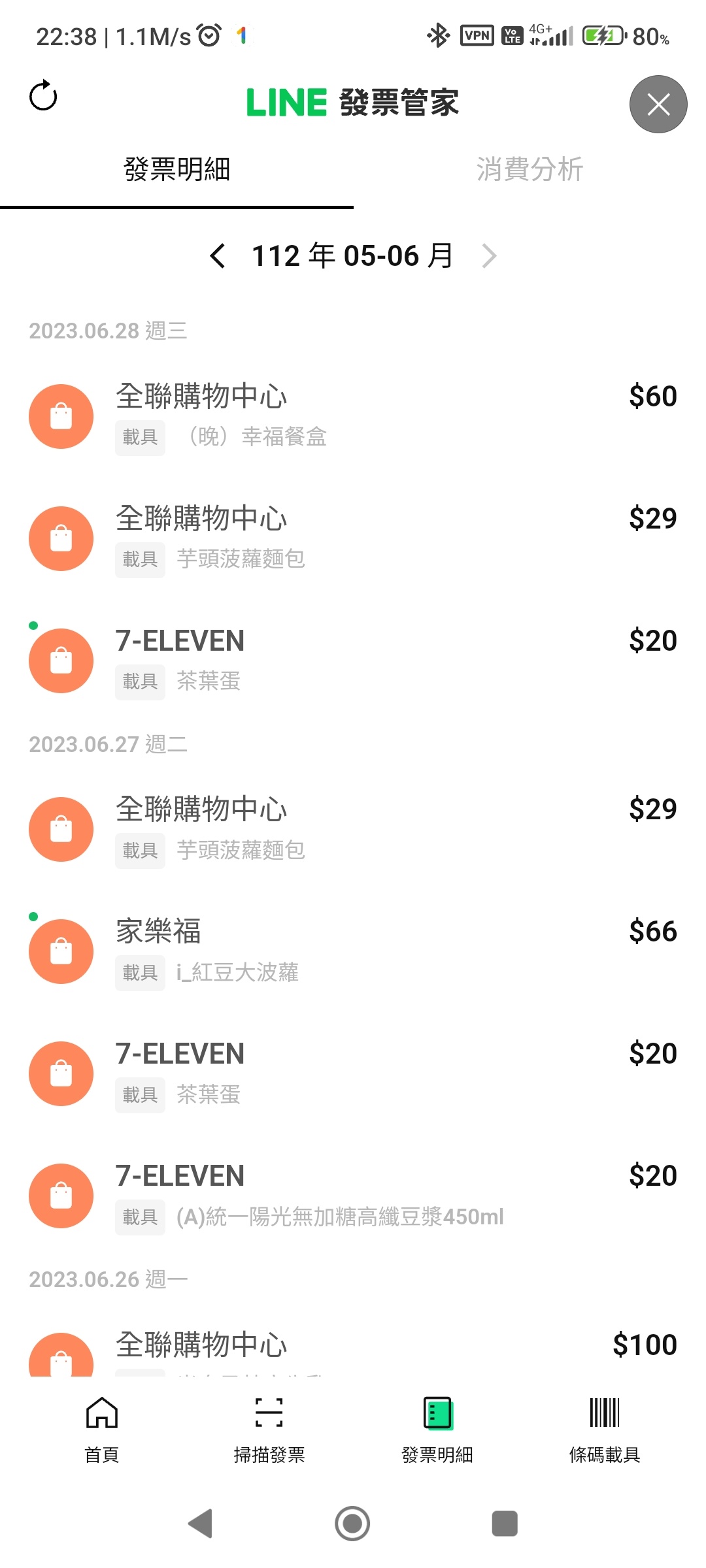The height and width of the screenshot is (1568, 706).
Task: Switch to the 消費分析 tab
Action: [529, 170]
